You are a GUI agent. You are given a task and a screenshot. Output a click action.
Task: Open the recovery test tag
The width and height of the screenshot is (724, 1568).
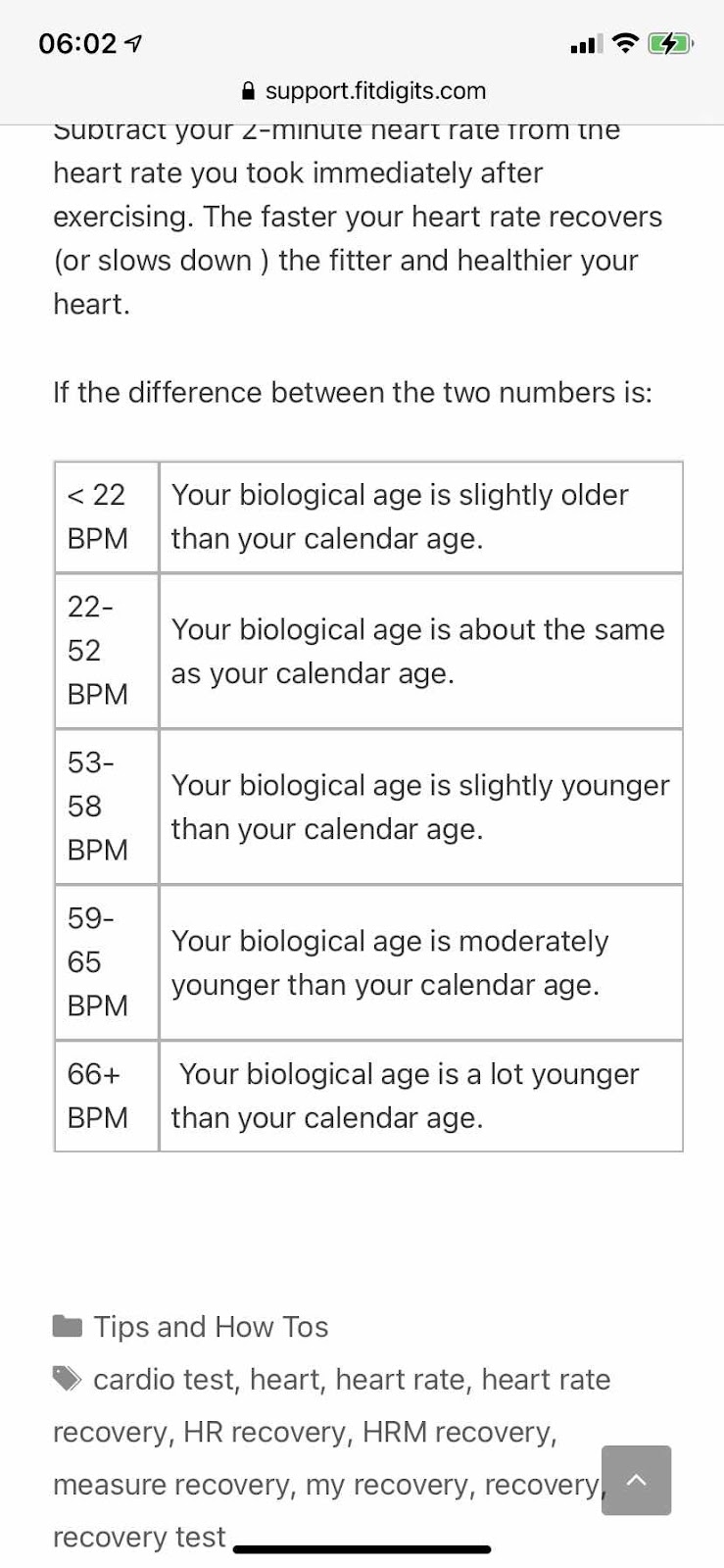139,1538
